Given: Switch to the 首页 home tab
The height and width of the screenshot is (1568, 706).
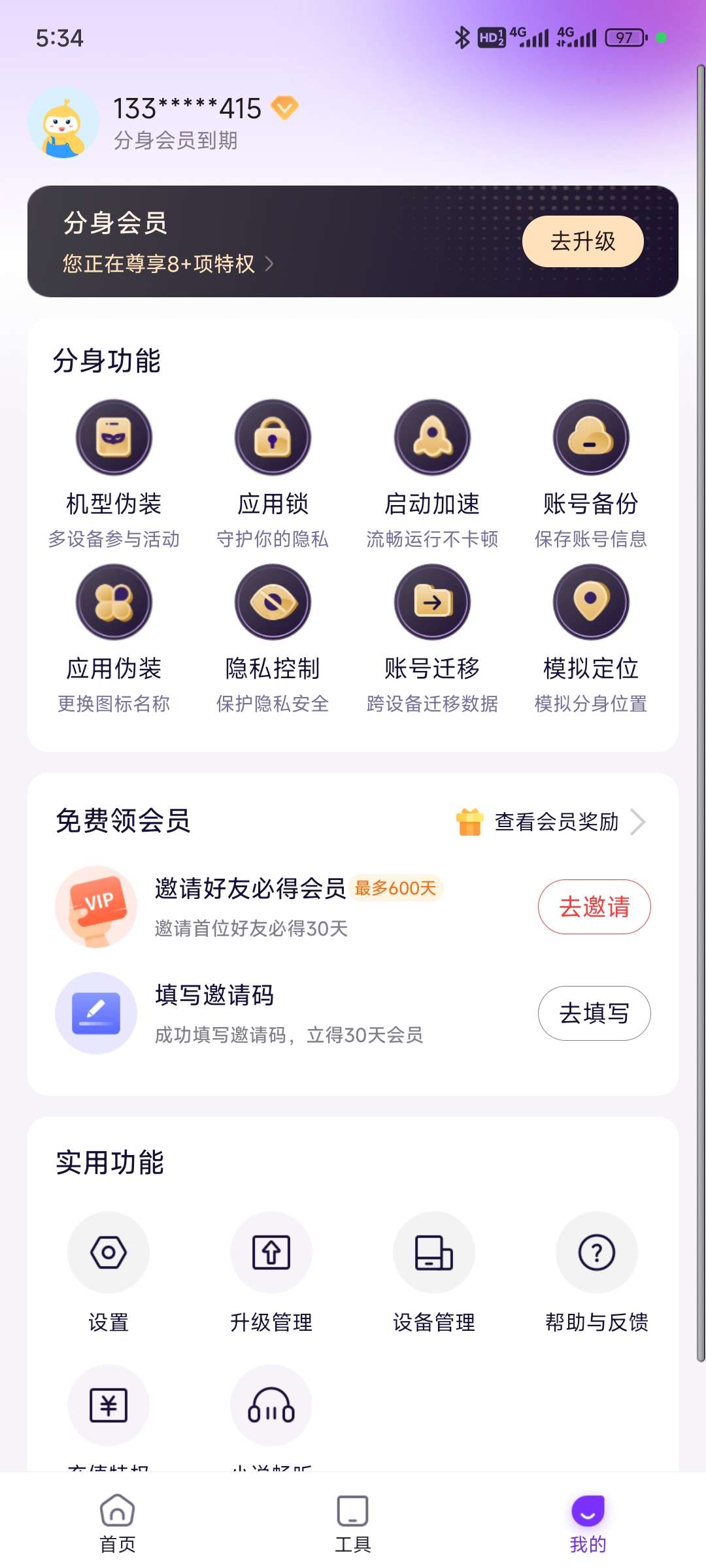Looking at the screenshot, I should pyautogui.click(x=118, y=1523).
